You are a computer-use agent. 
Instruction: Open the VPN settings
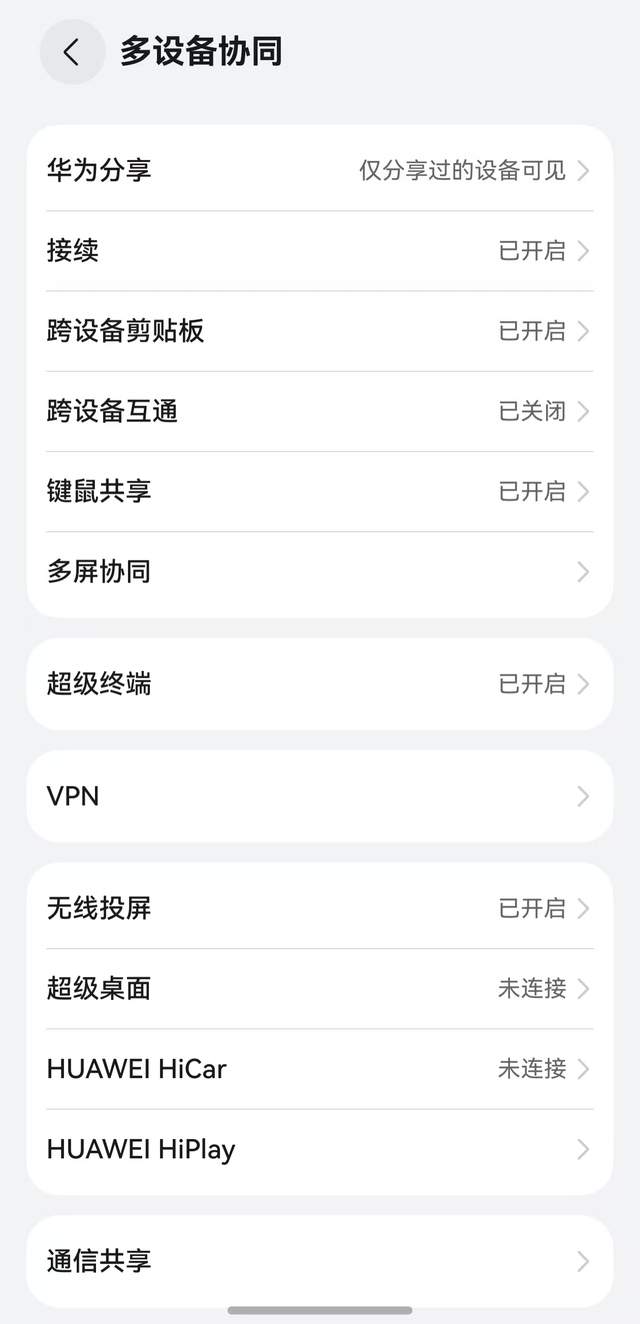(319, 796)
